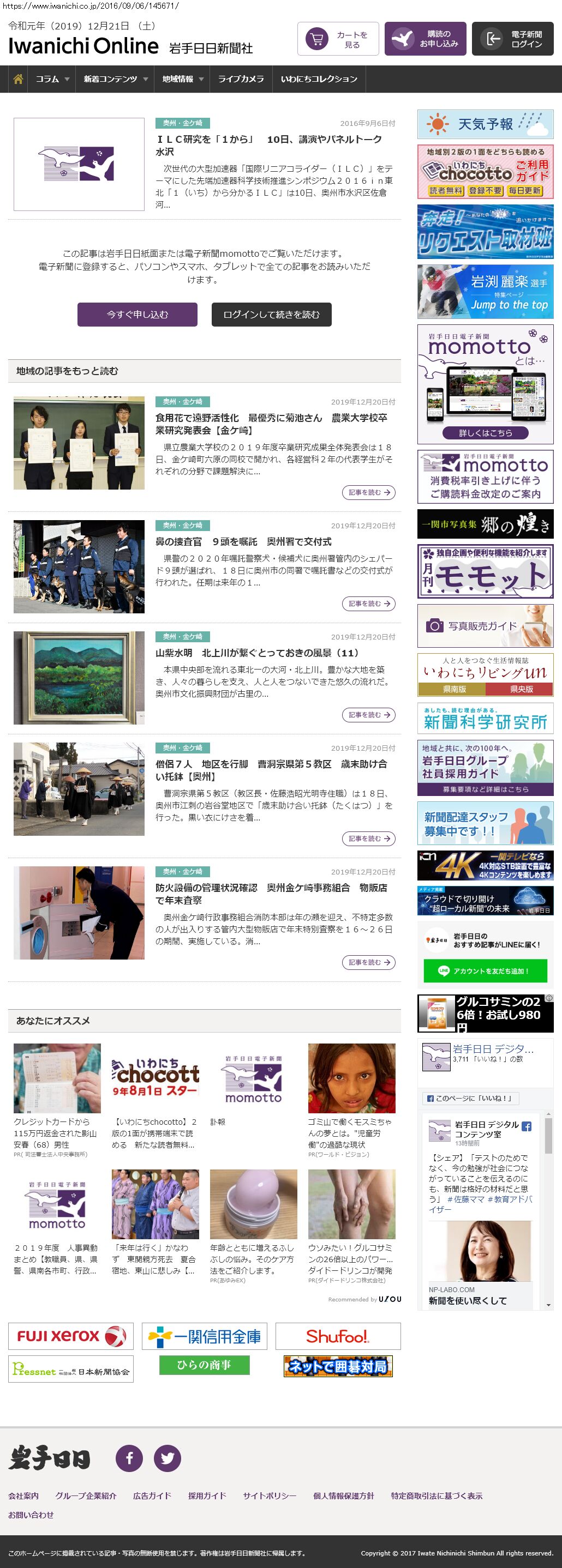
Task: Open the Twitter icon in footer
Action: click(x=167, y=1458)
